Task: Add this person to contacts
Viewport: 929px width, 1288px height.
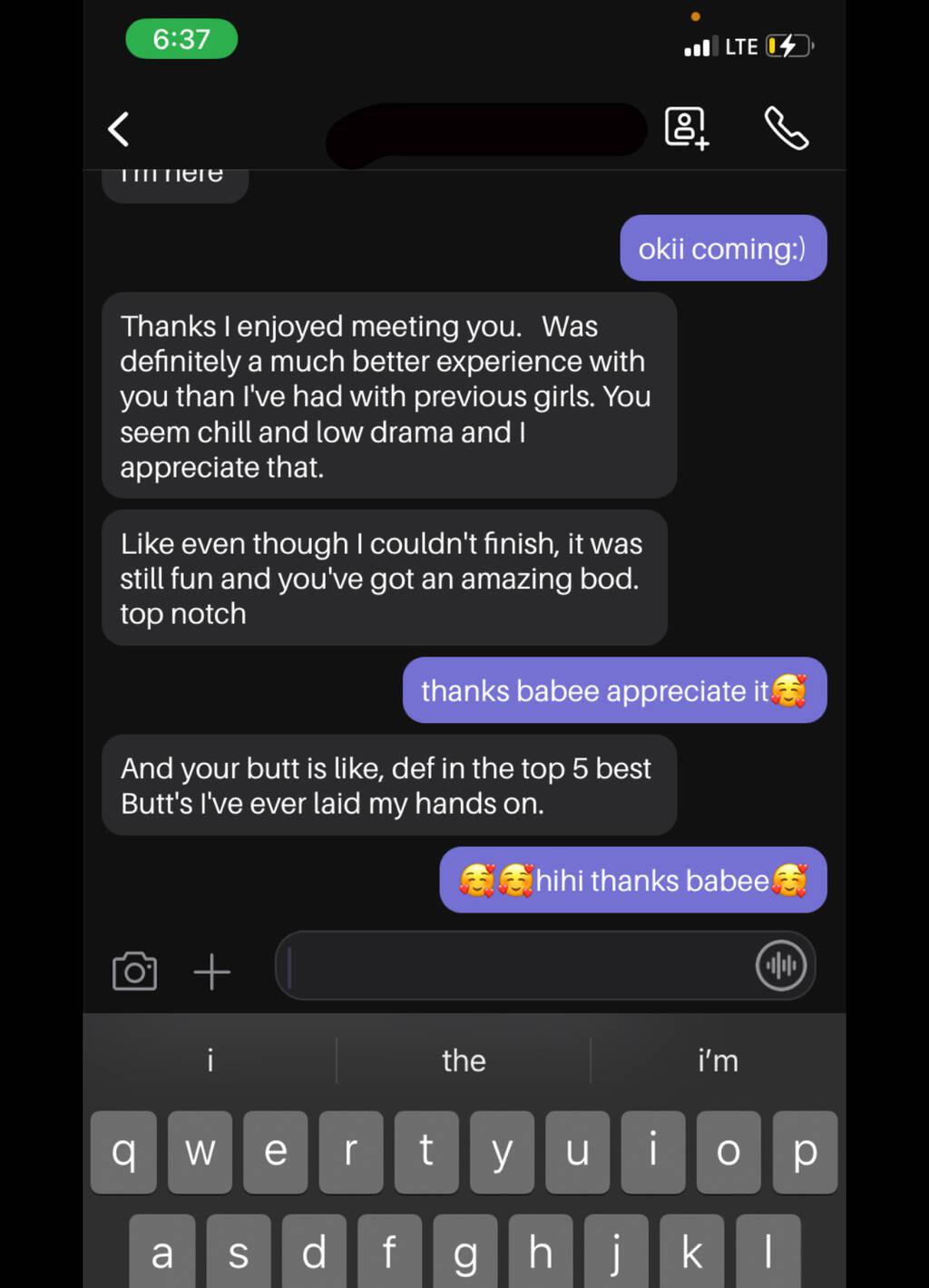Action: click(x=686, y=128)
